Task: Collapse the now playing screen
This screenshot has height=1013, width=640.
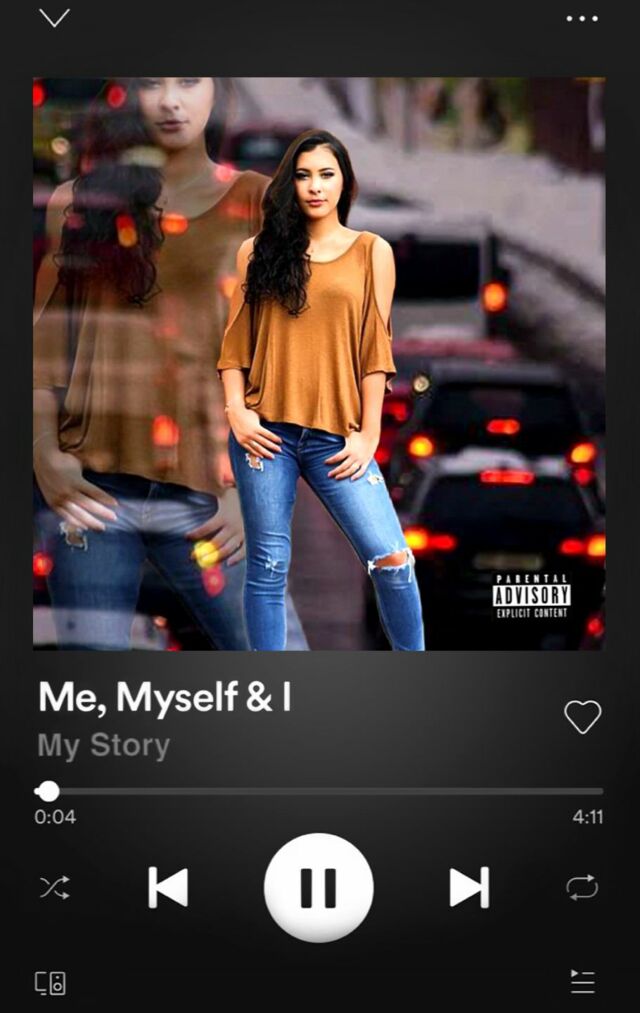Action: 54,18
